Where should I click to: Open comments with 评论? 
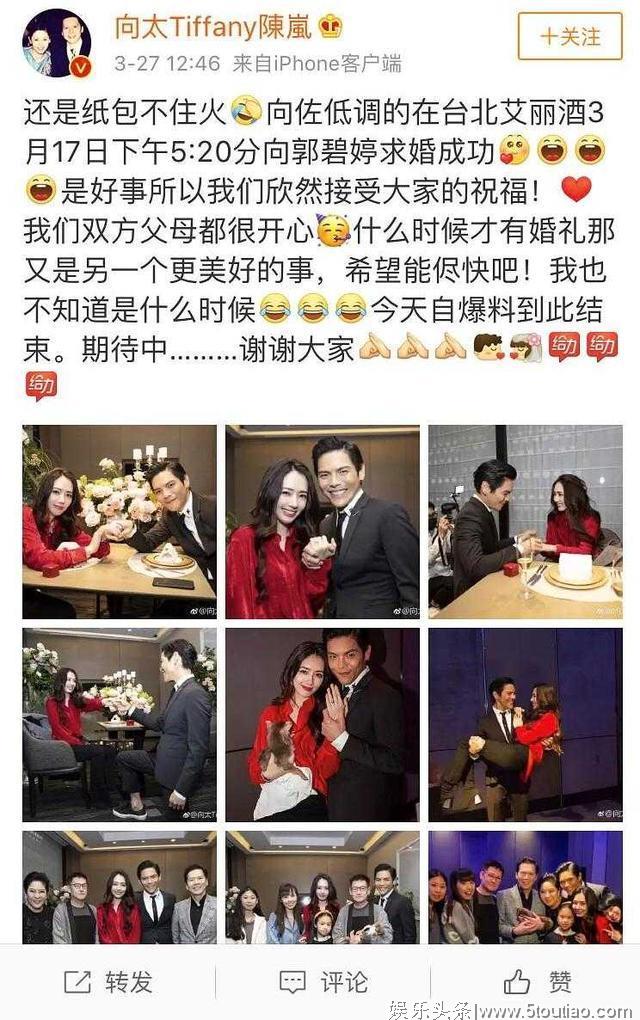coord(322,982)
